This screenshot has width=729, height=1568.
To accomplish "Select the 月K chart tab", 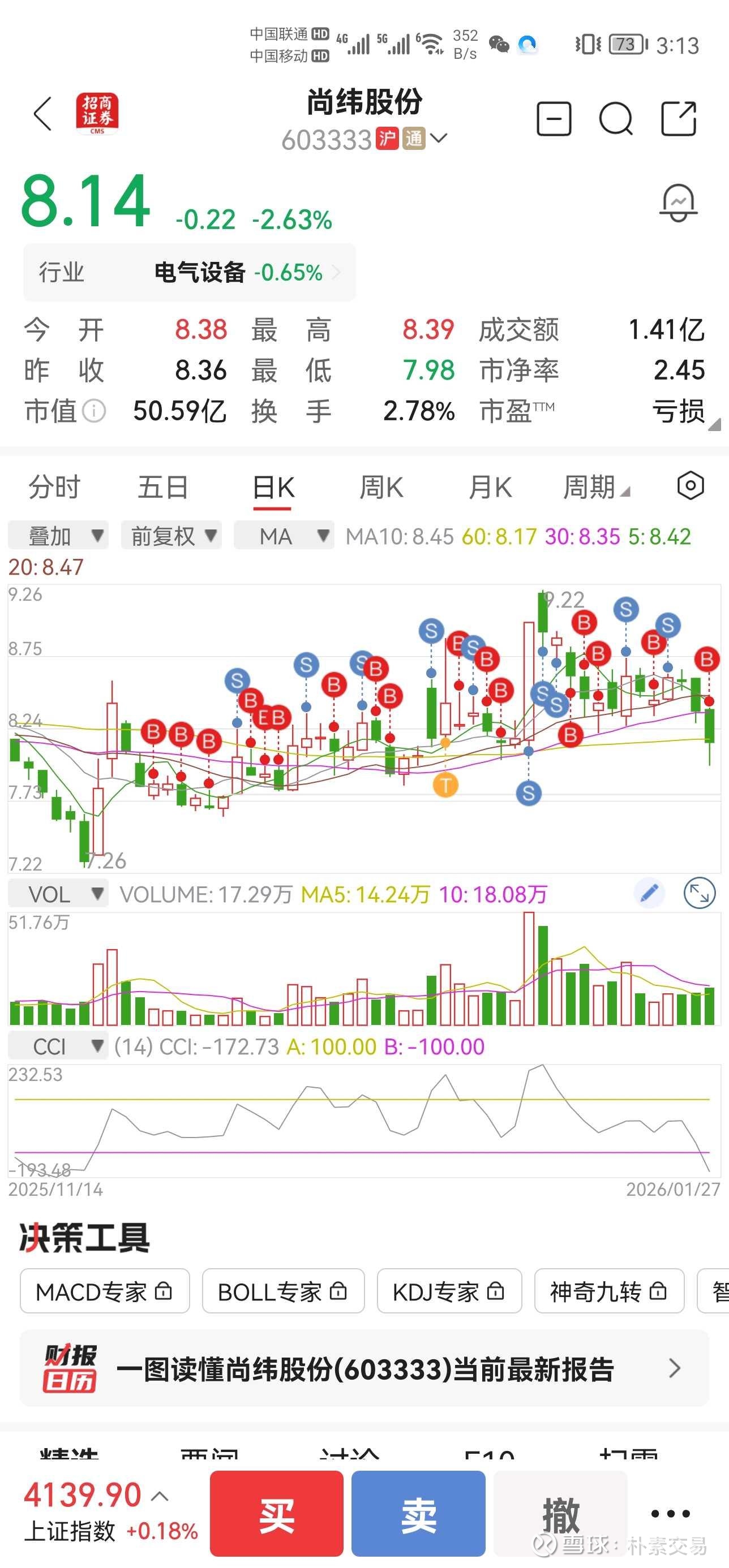I will pos(490,488).
